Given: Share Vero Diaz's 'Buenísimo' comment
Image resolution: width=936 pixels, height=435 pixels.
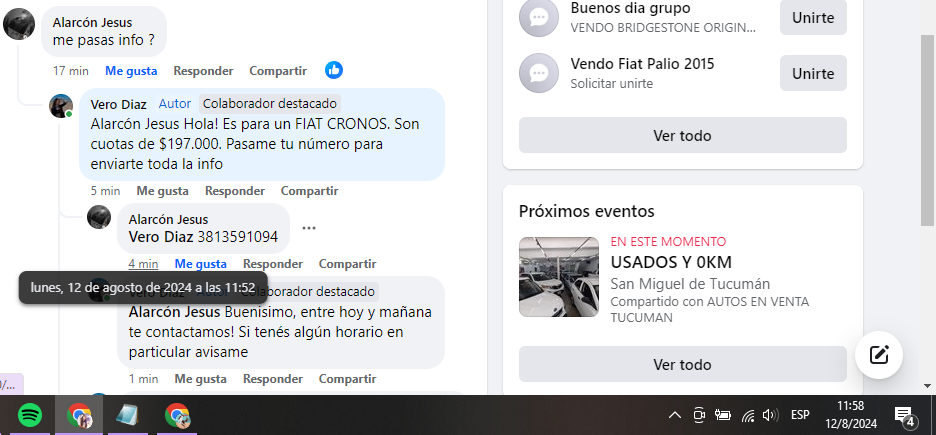Looking at the screenshot, I should coord(347,379).
